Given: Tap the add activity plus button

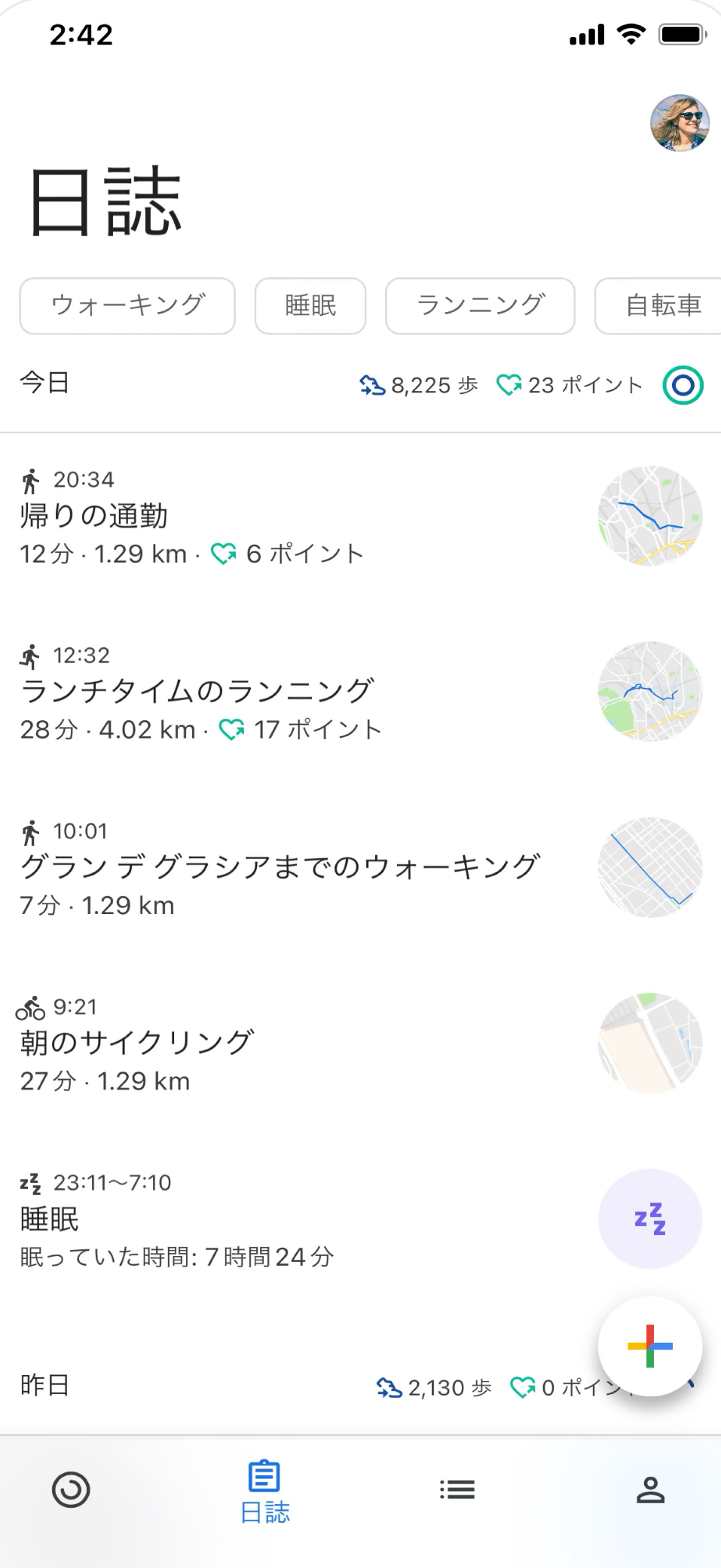Looking at the screenshot, I should click(x=649, y=1346).
